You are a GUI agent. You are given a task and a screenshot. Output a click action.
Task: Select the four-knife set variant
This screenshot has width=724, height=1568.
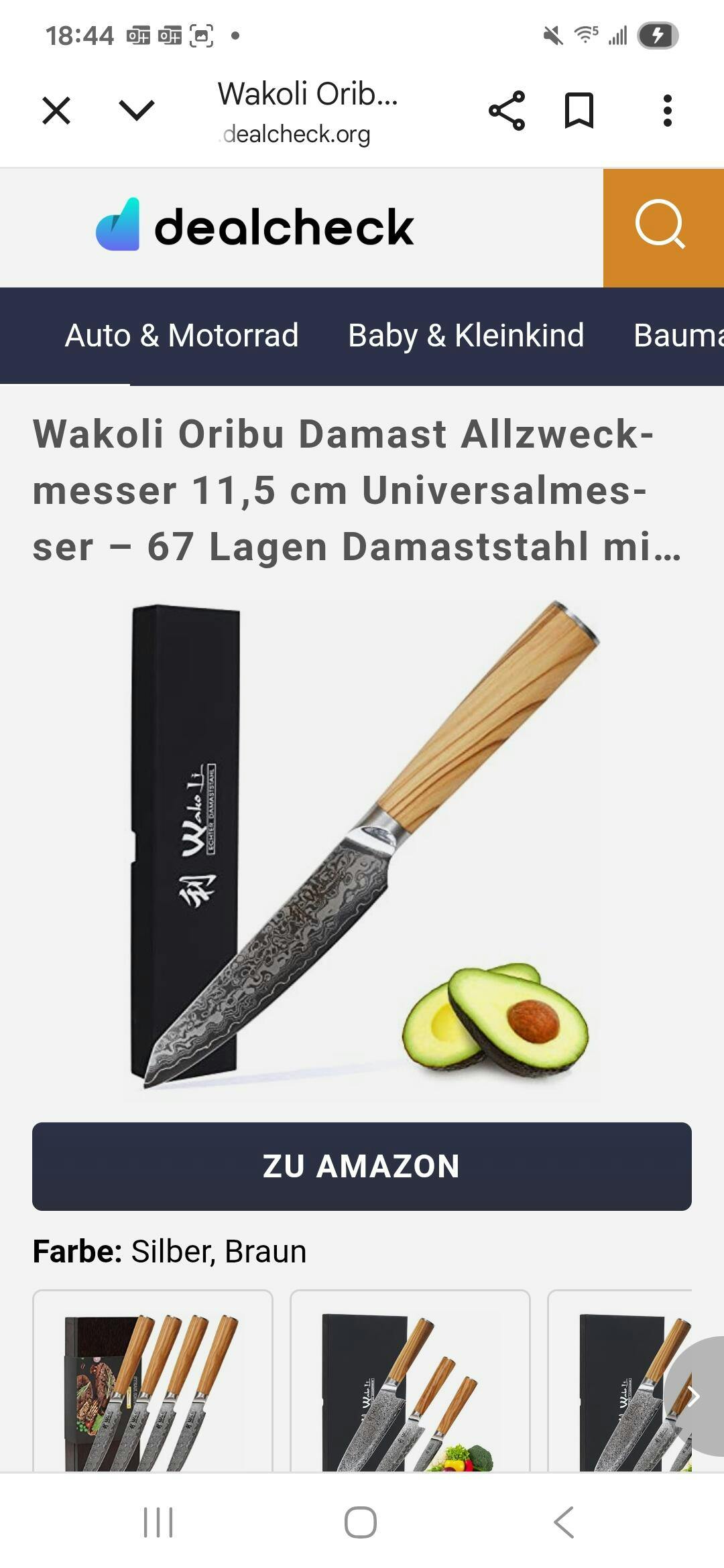click(153, 1380)
